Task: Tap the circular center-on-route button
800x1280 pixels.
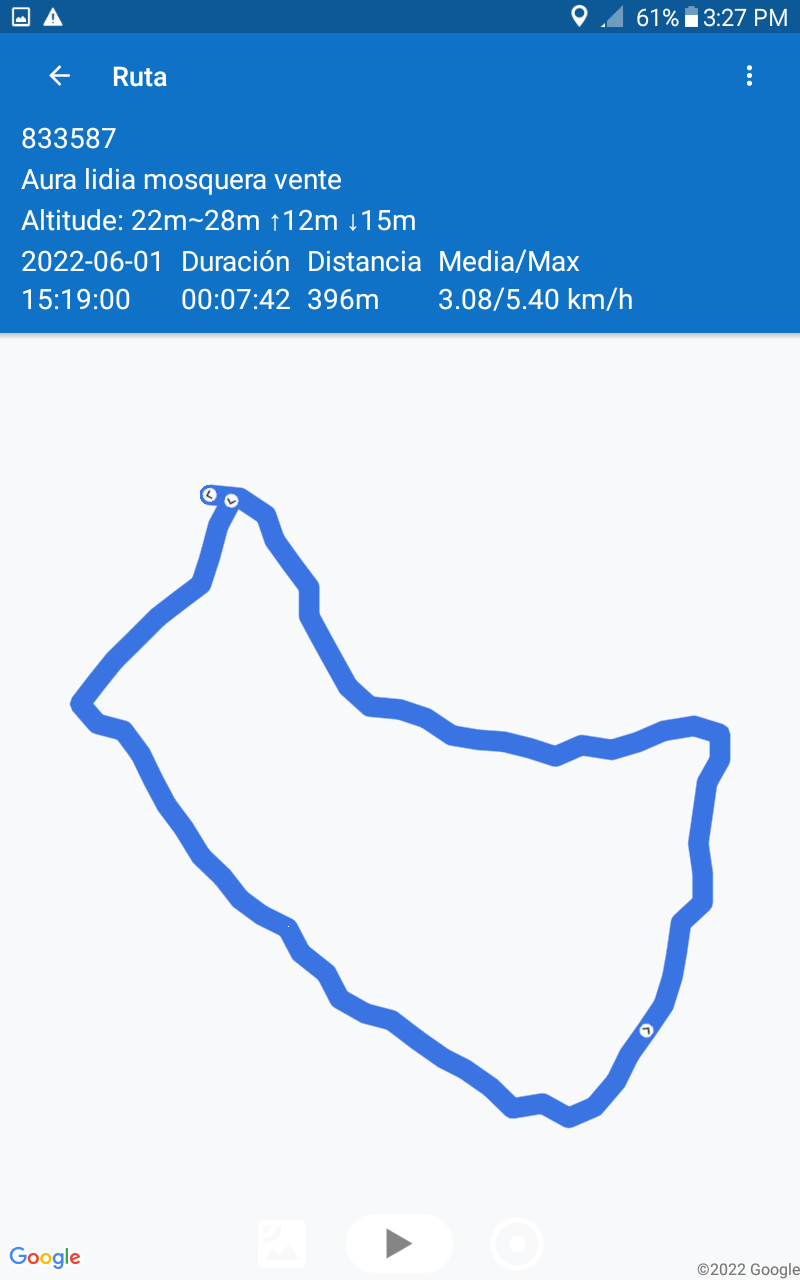Action: 517,1244
